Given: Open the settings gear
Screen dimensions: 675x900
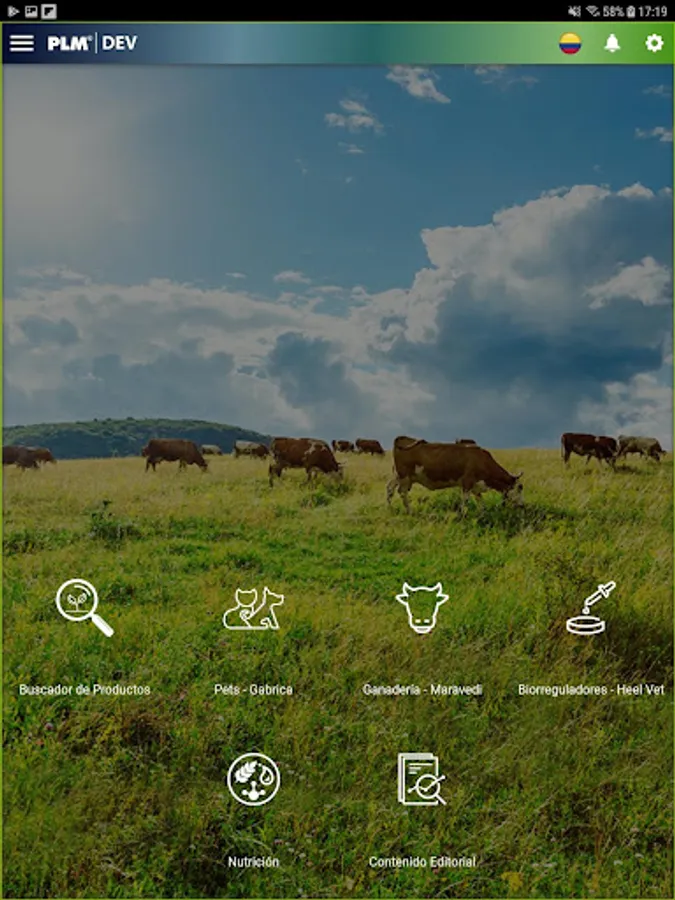Looking at the screenshot, I should [654, 43].
